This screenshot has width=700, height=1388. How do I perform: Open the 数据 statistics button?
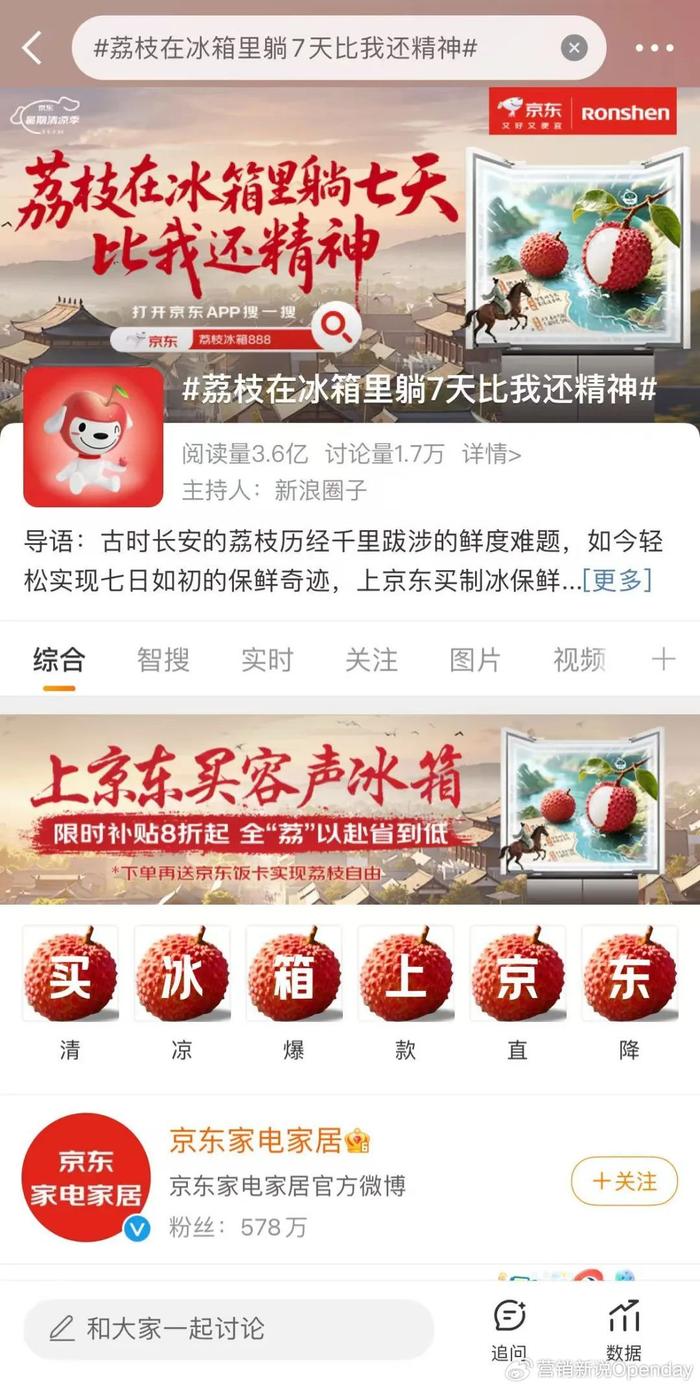pyautogui.click(x=623, y=1328)
